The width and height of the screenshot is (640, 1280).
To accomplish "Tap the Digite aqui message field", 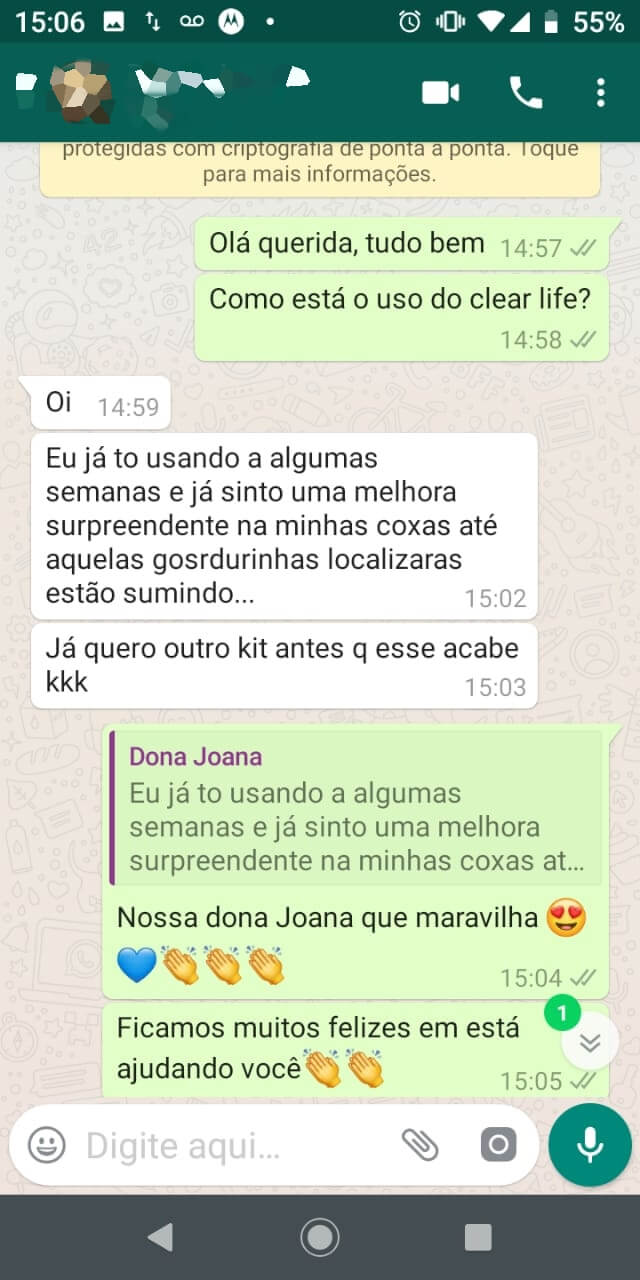I will [230, 1146].
